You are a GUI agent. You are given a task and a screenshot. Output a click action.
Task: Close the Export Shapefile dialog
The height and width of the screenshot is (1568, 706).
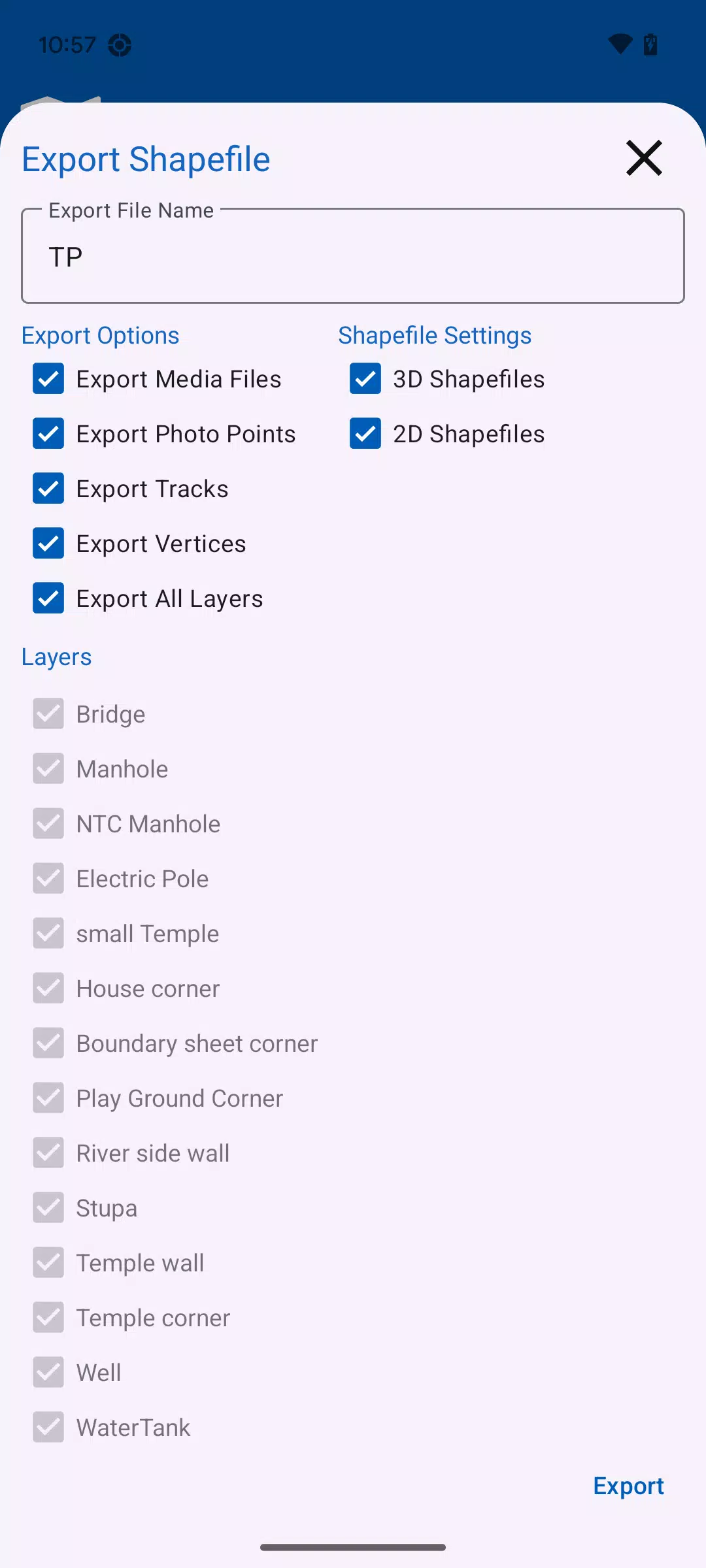[x=644, y=158]
